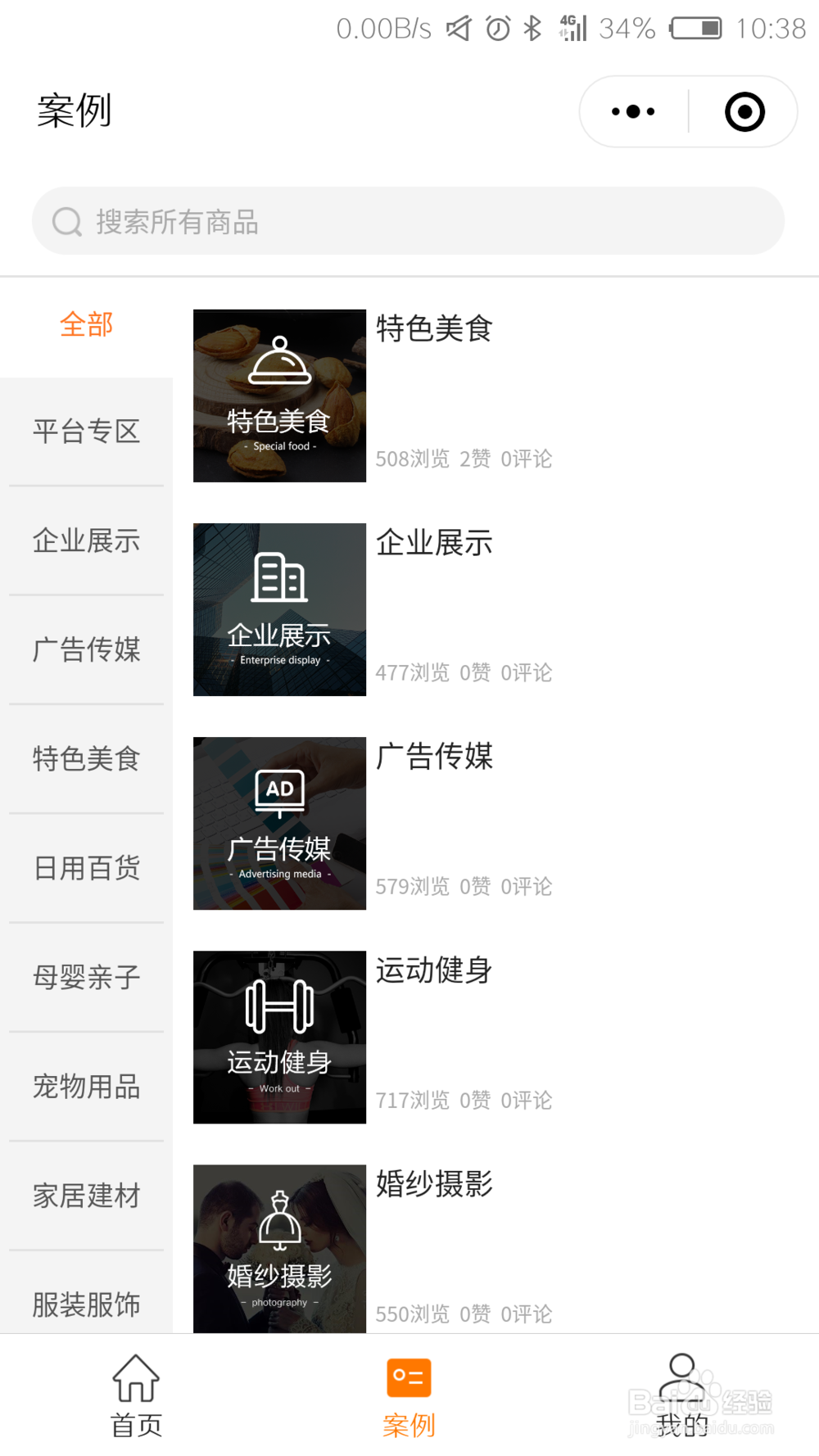
Task: Tap the circular capsule exit button top right
Action: click(x=744, y=111)
